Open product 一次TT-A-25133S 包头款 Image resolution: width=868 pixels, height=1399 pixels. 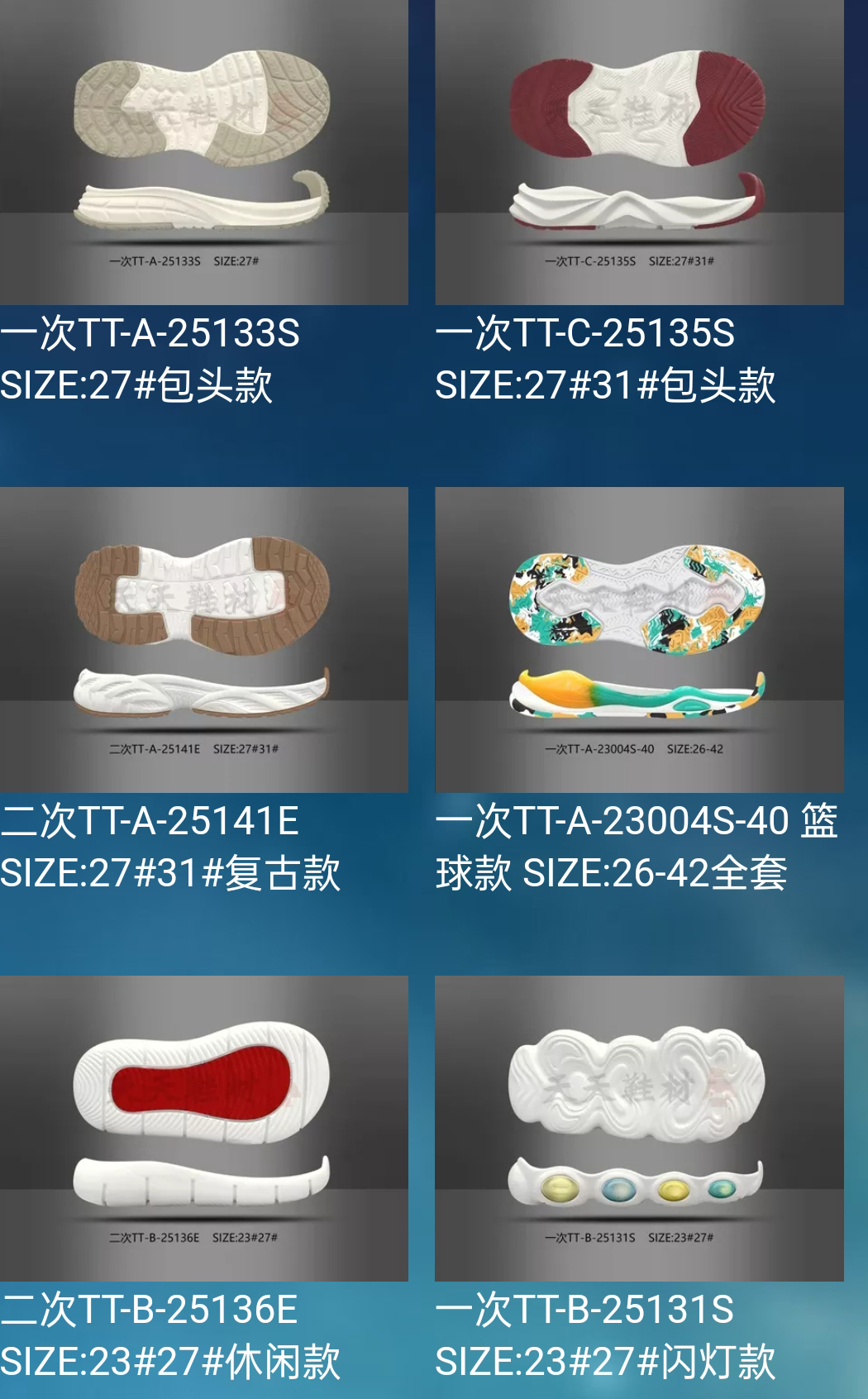click(203, 153)
